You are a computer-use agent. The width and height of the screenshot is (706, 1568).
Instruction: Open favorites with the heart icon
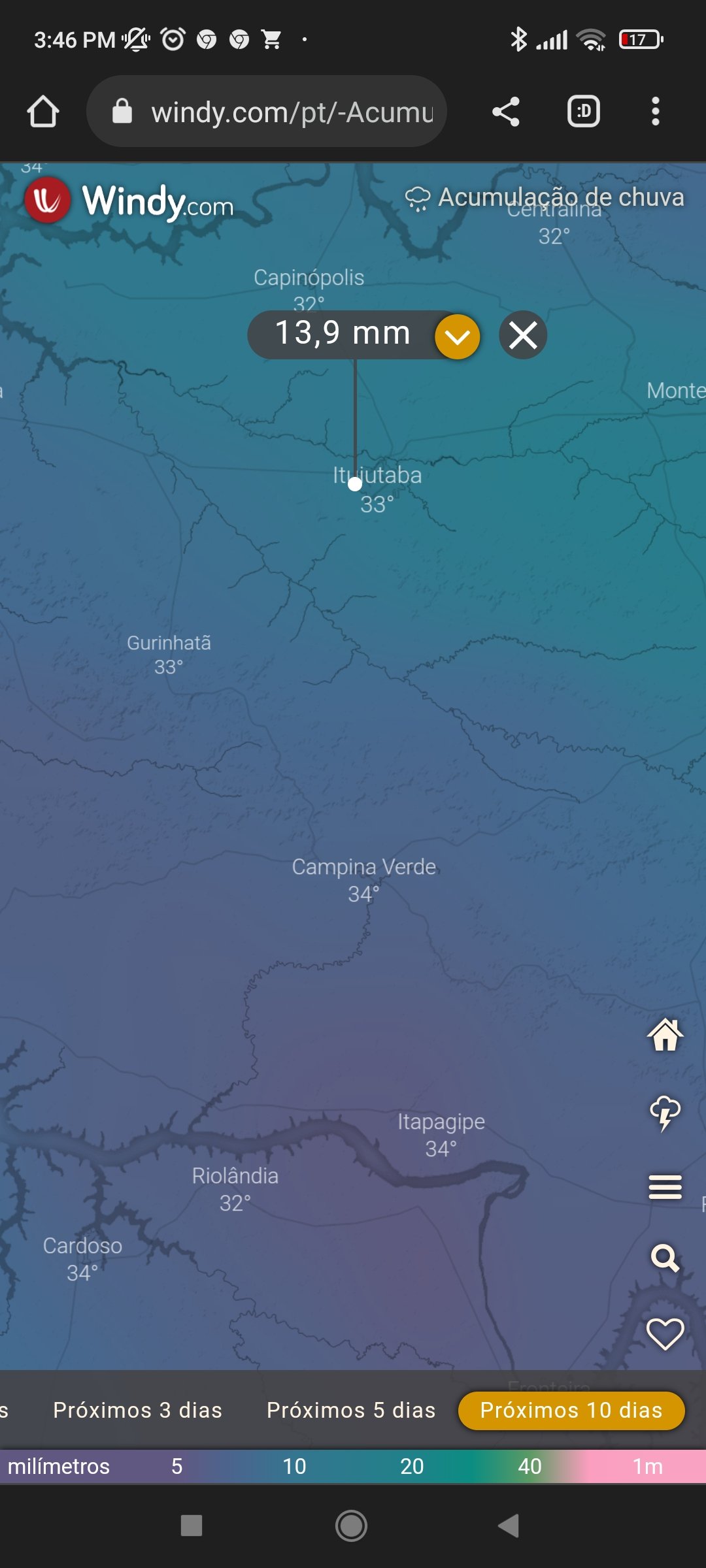coord(665,1334)
